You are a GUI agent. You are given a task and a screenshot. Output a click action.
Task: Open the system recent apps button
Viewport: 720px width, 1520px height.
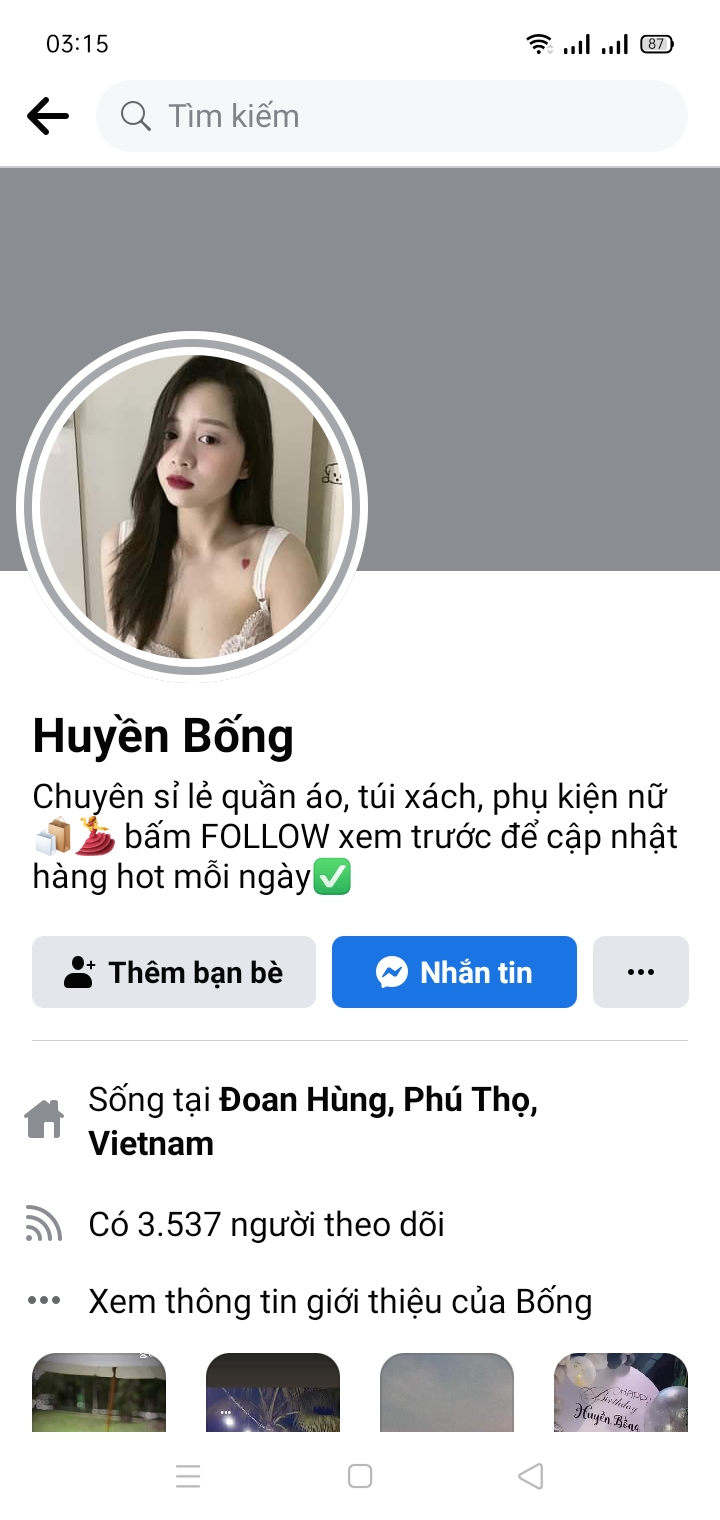(x=188, y=1476)
